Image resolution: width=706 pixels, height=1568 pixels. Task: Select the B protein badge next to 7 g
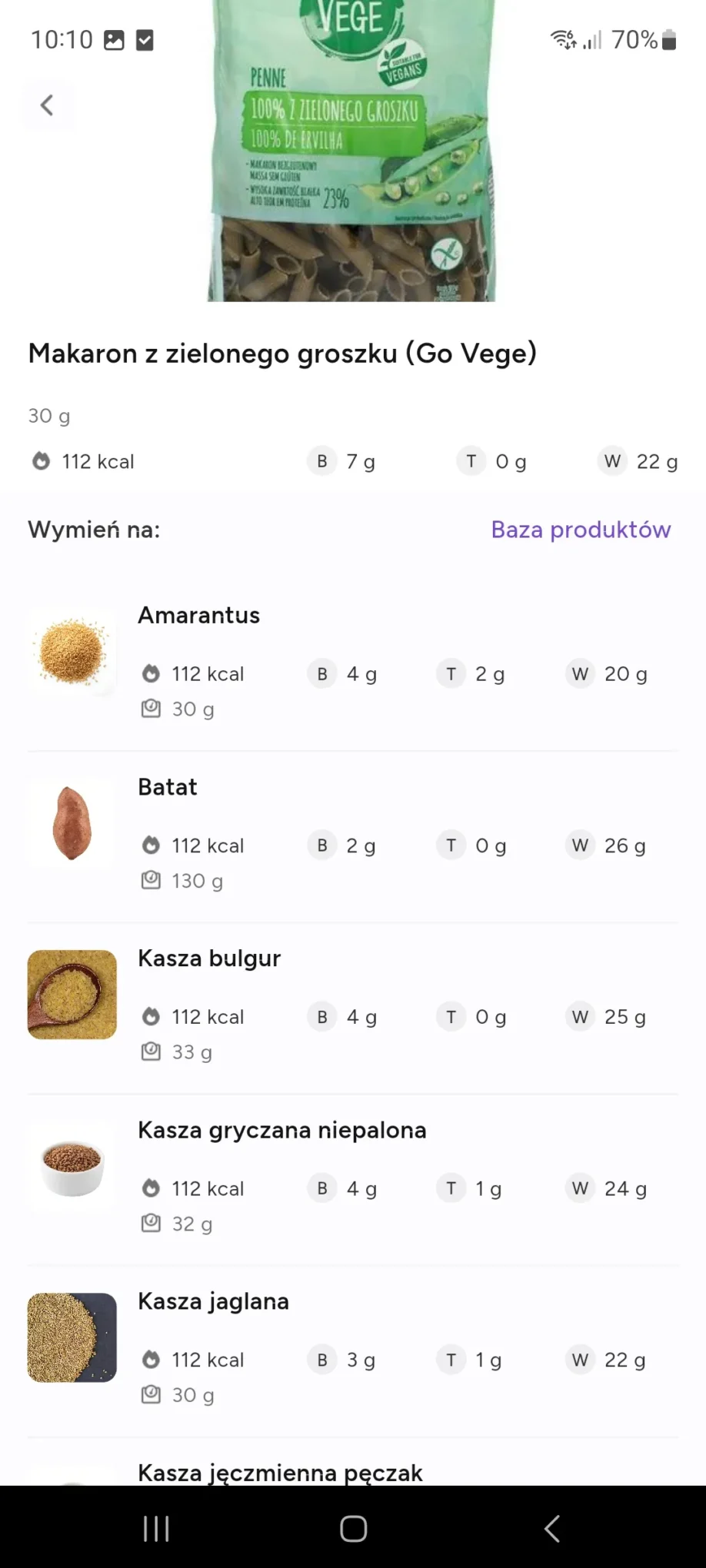323,461
